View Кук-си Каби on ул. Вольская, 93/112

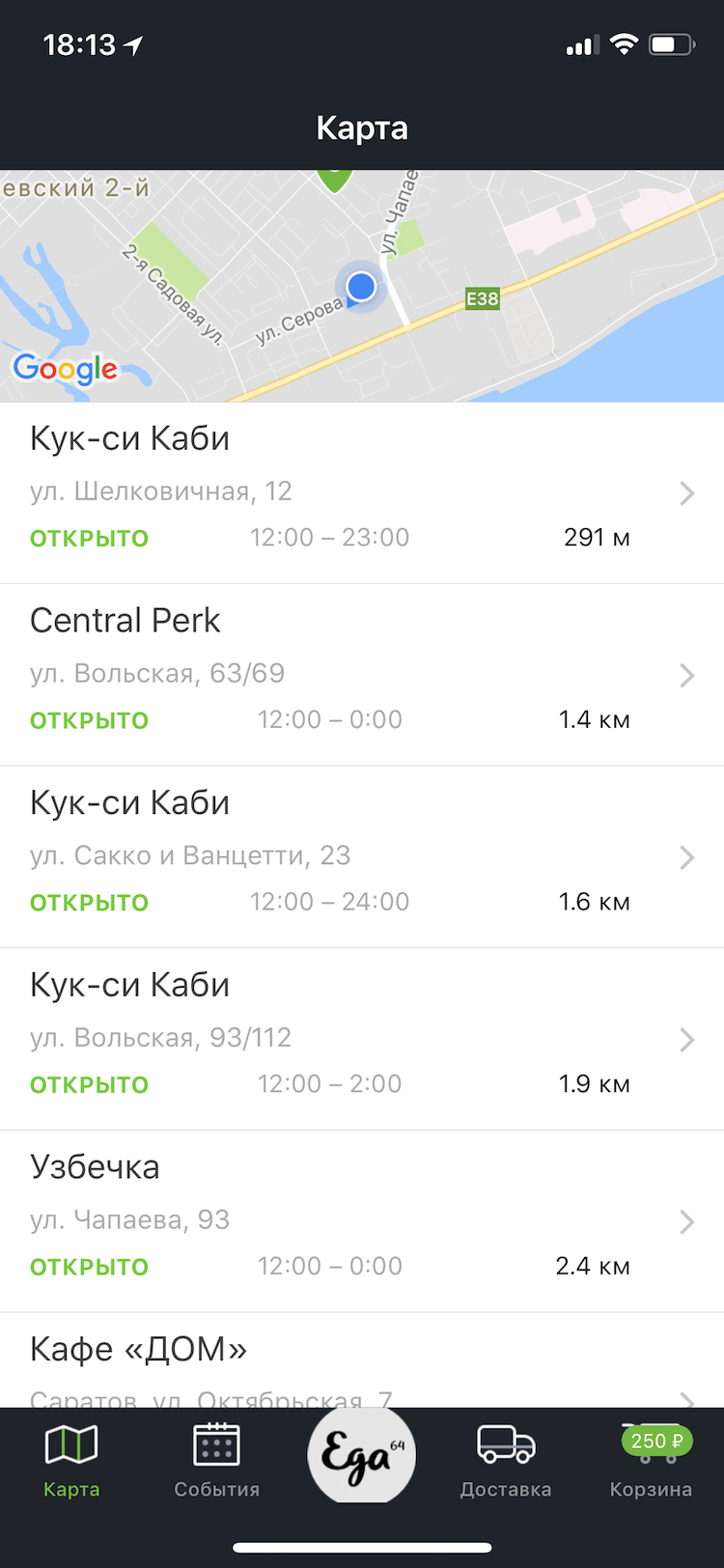tap(362, 1039)
